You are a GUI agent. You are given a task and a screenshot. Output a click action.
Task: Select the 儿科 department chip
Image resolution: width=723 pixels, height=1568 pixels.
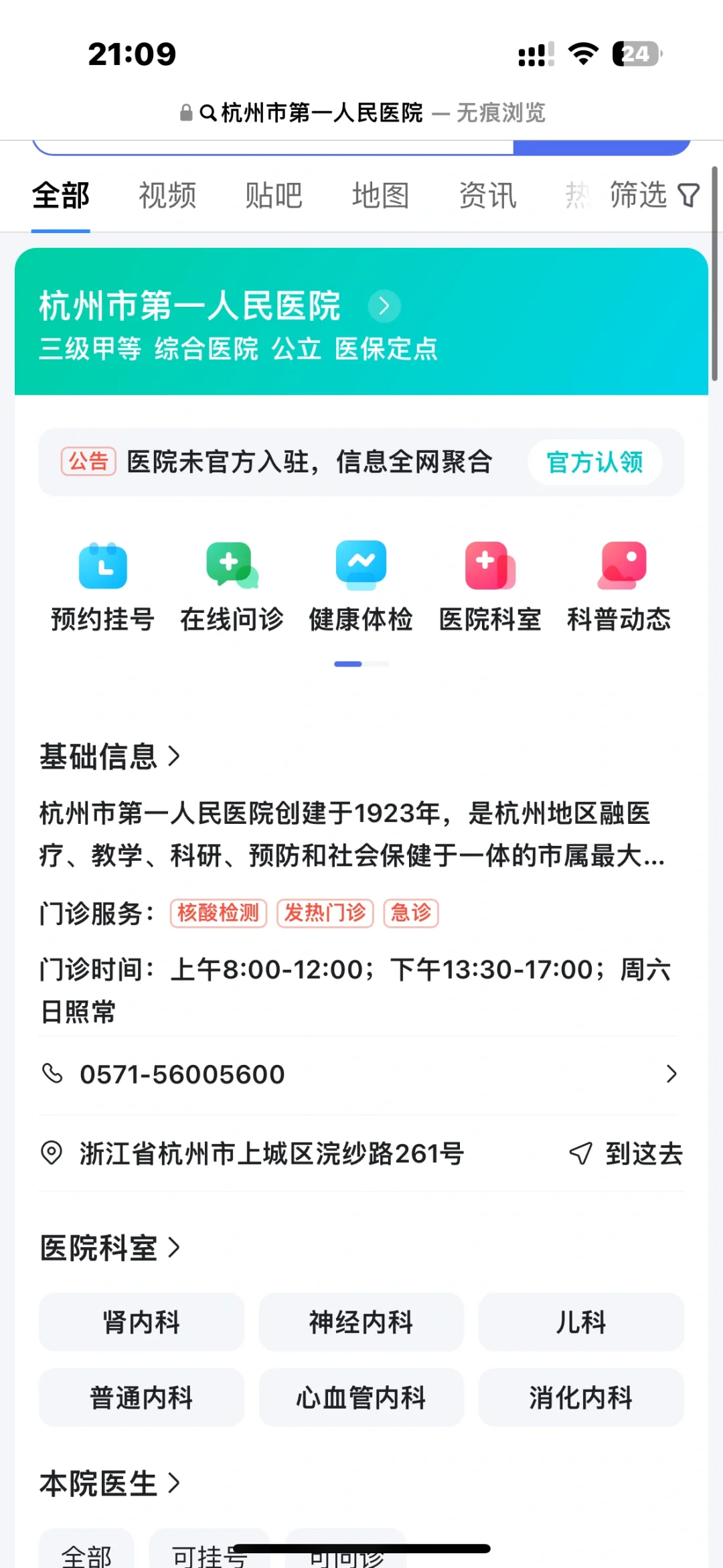(x=581, y=1322)
